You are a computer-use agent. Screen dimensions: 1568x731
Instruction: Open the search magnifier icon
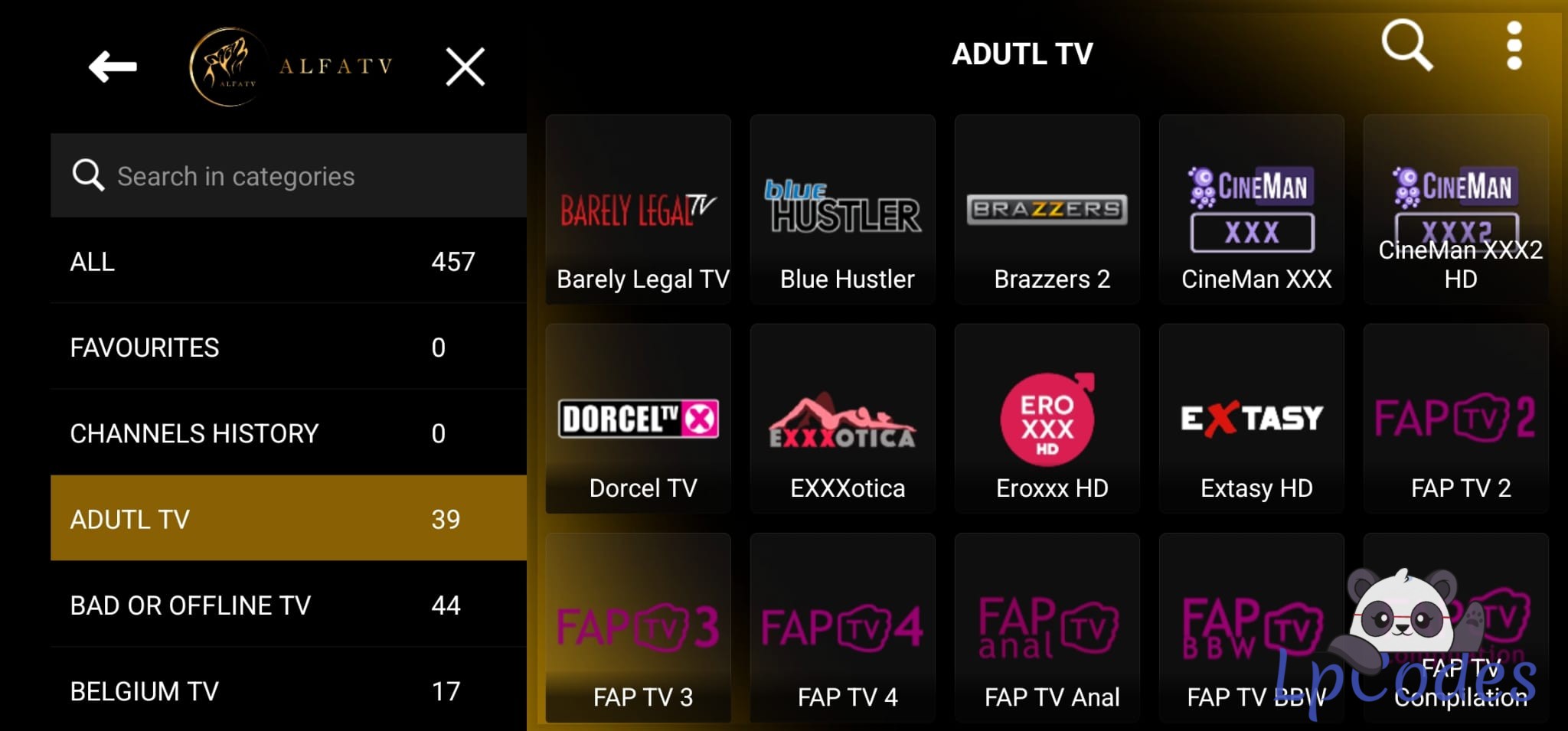[1406, 46]
